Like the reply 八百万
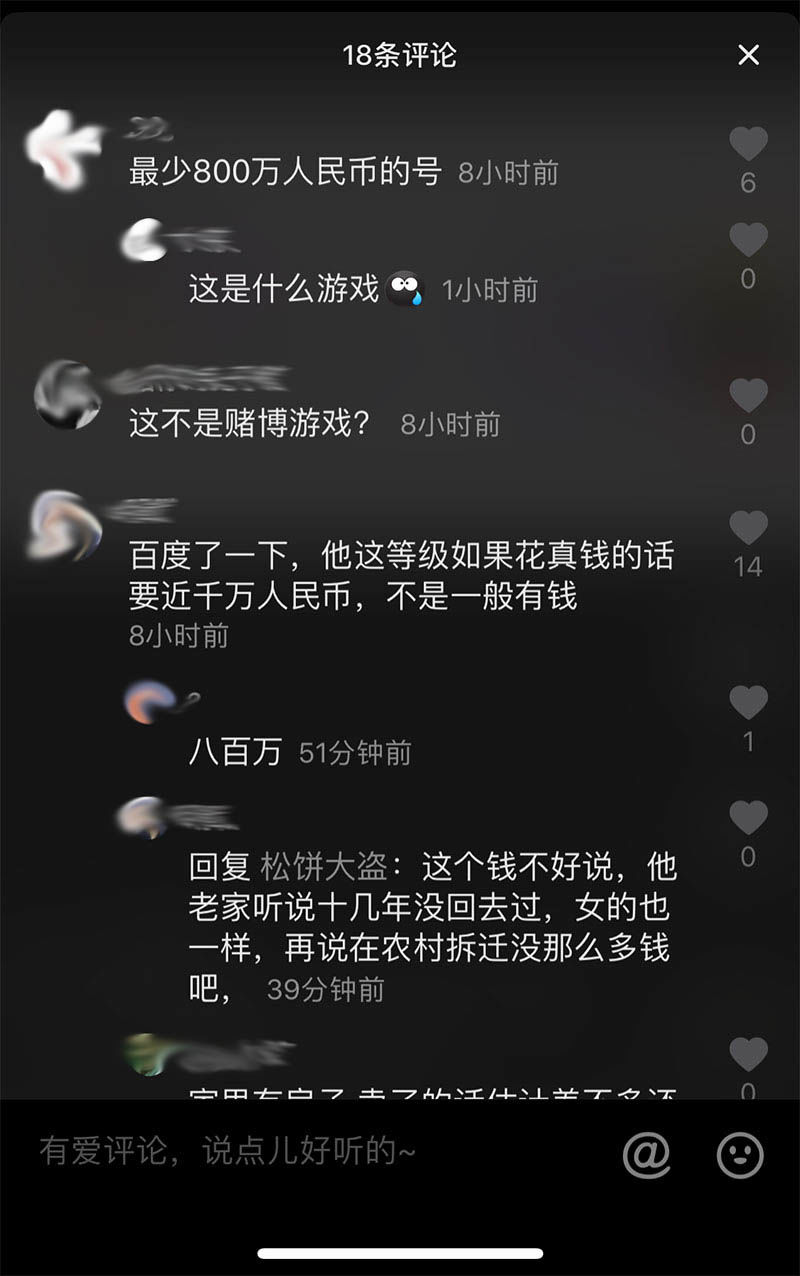 pos(748,703)
